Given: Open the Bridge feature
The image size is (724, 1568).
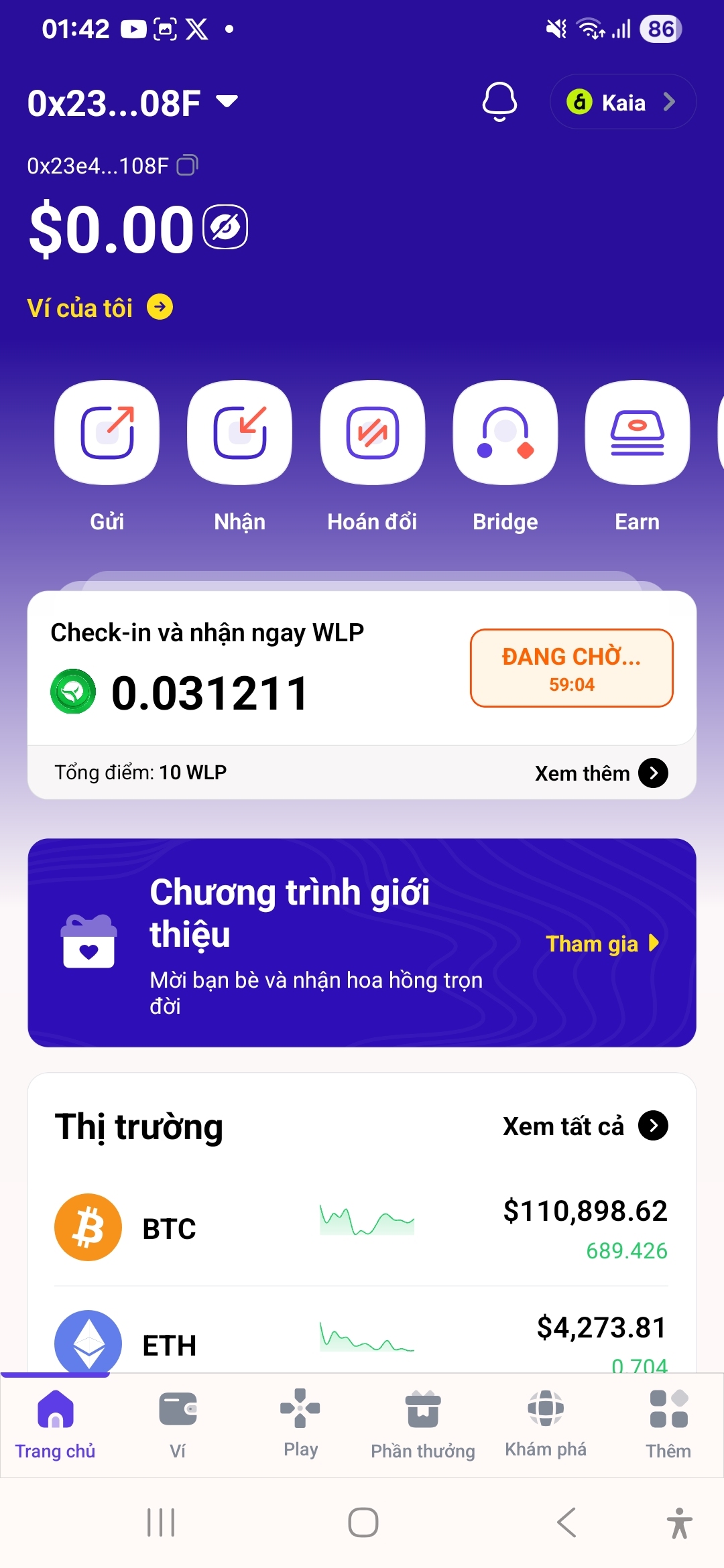Looking at the screenshot, I should 505,433.
